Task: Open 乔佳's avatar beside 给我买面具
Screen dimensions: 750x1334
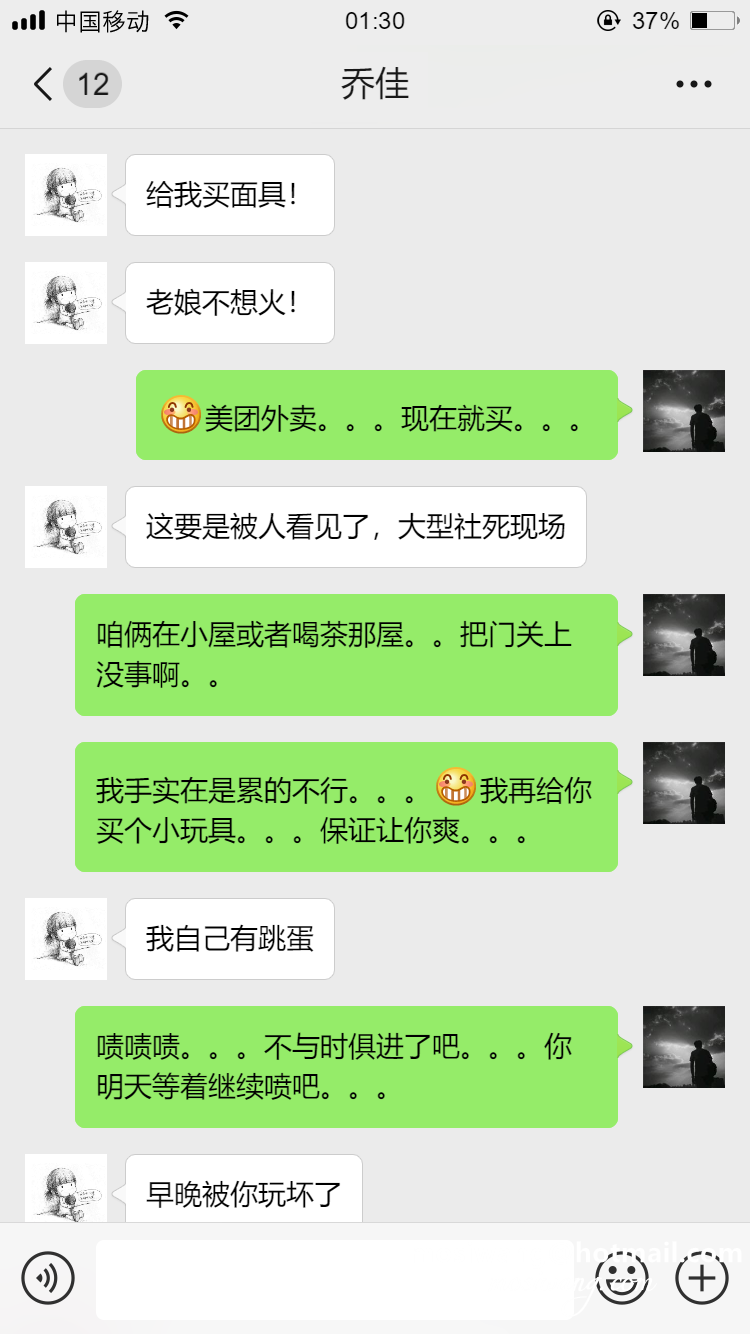Action: [66, 195]
